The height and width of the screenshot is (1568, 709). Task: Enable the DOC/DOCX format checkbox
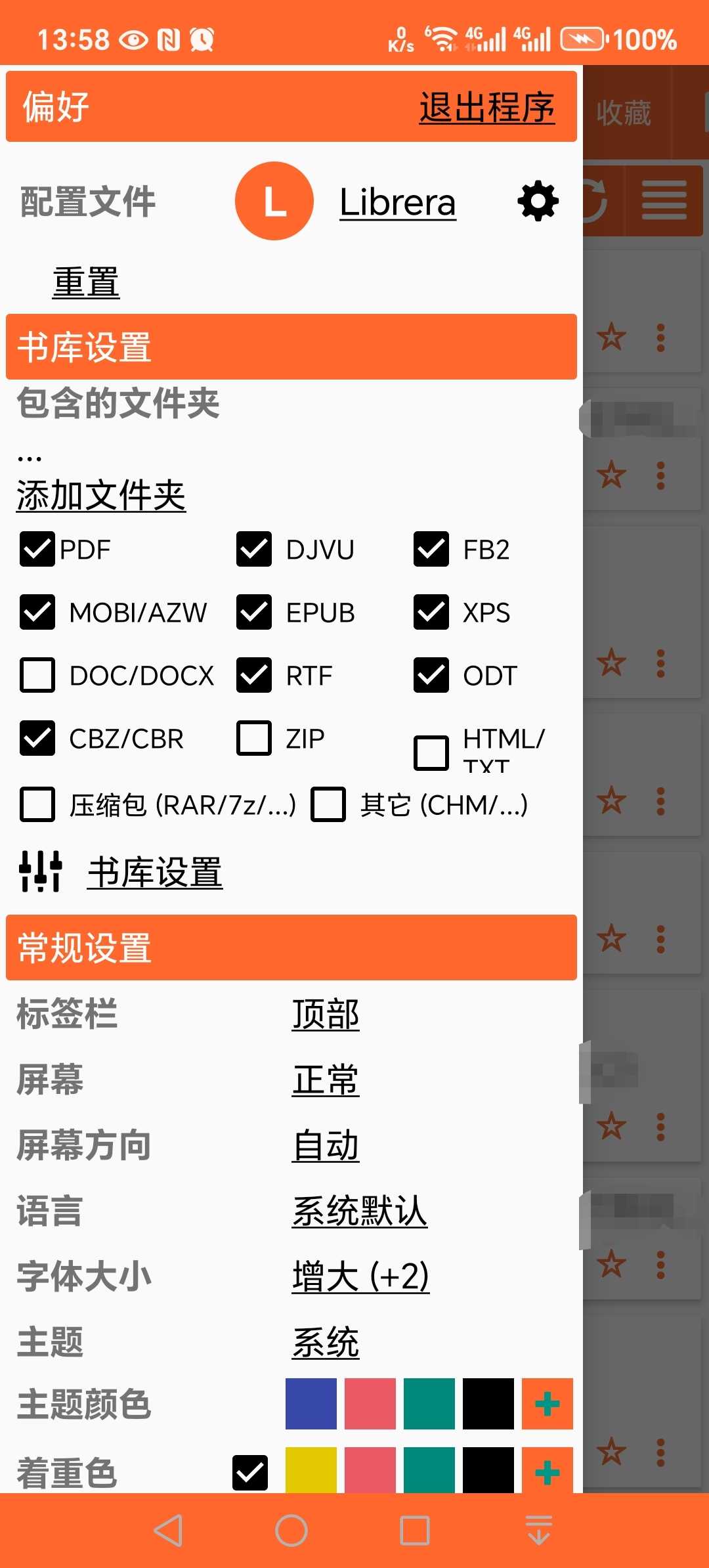(37, 675)
